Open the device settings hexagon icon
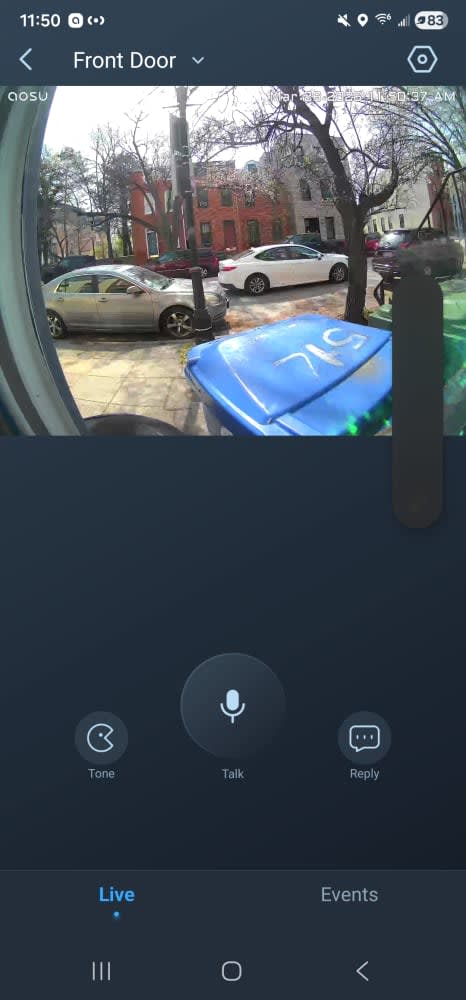466x1000 pixels. [422, 60]
